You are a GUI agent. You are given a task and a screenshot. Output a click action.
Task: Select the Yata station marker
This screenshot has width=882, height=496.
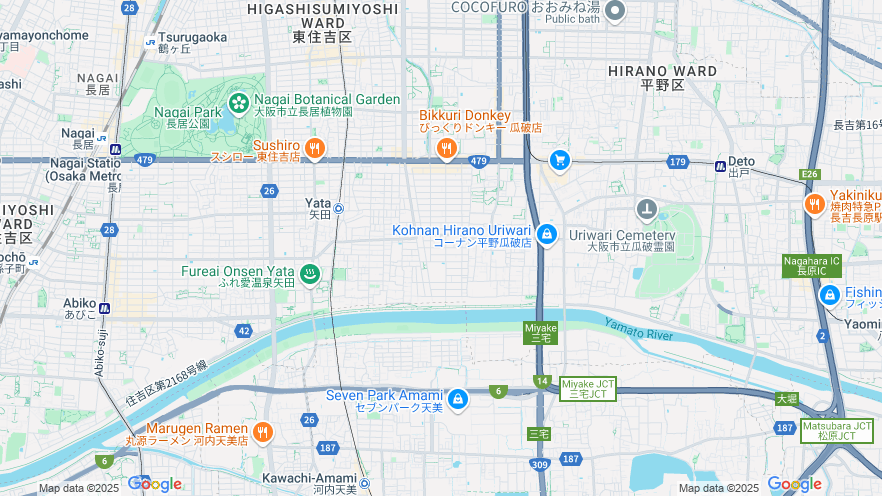pos(339,208)
